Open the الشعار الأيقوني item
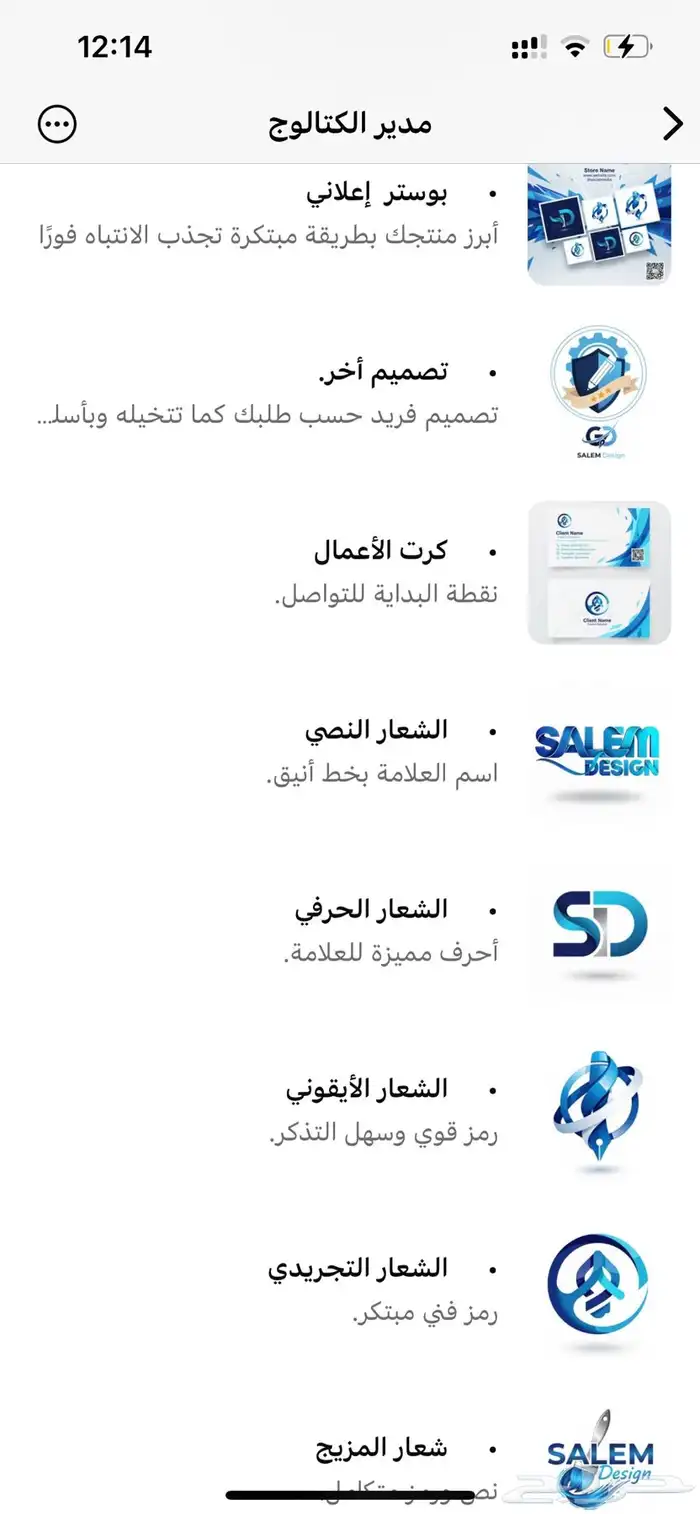700x1514 pixels. pyautogui.click(x=380, y=1110)
